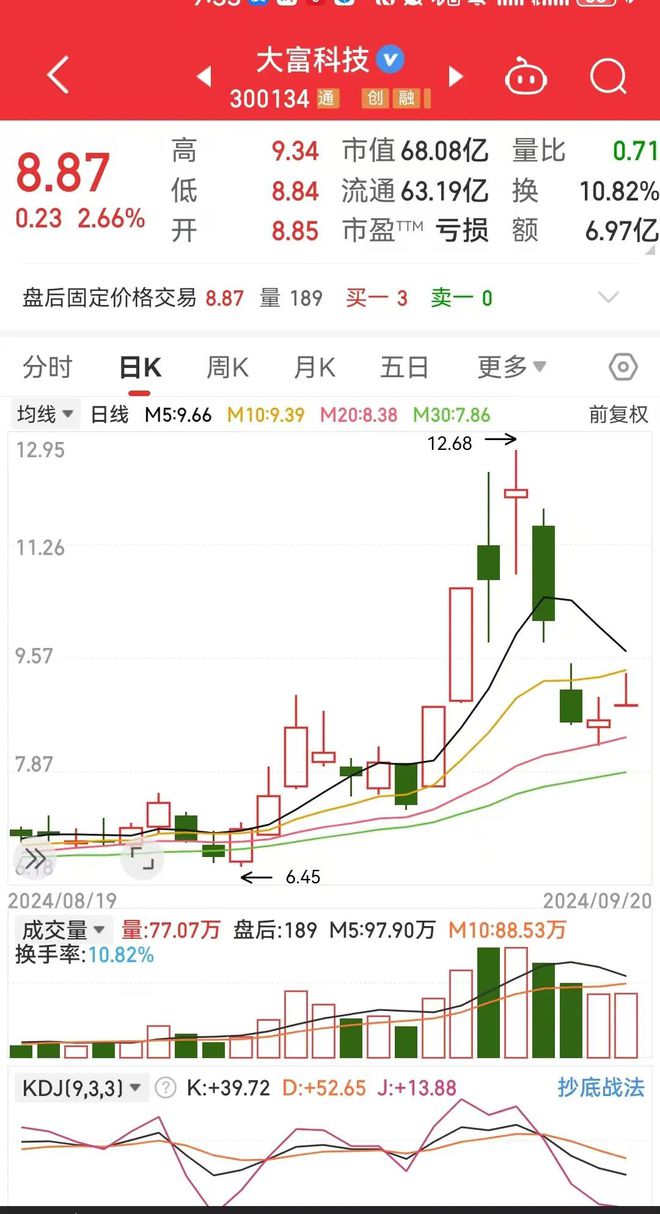660x1214 pixels.
Task: Open the 五日 chart tab
Action: point(403,367)
